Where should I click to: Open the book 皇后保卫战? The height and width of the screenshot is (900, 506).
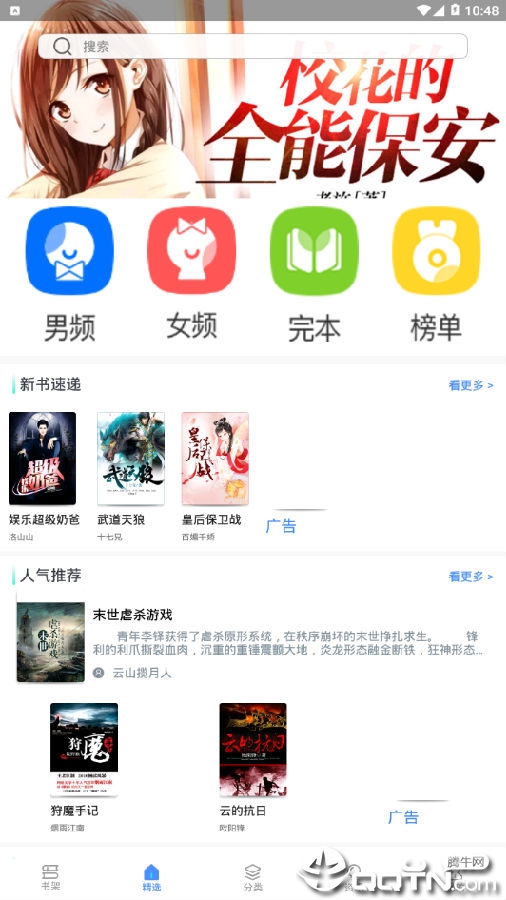click(215, 476)
